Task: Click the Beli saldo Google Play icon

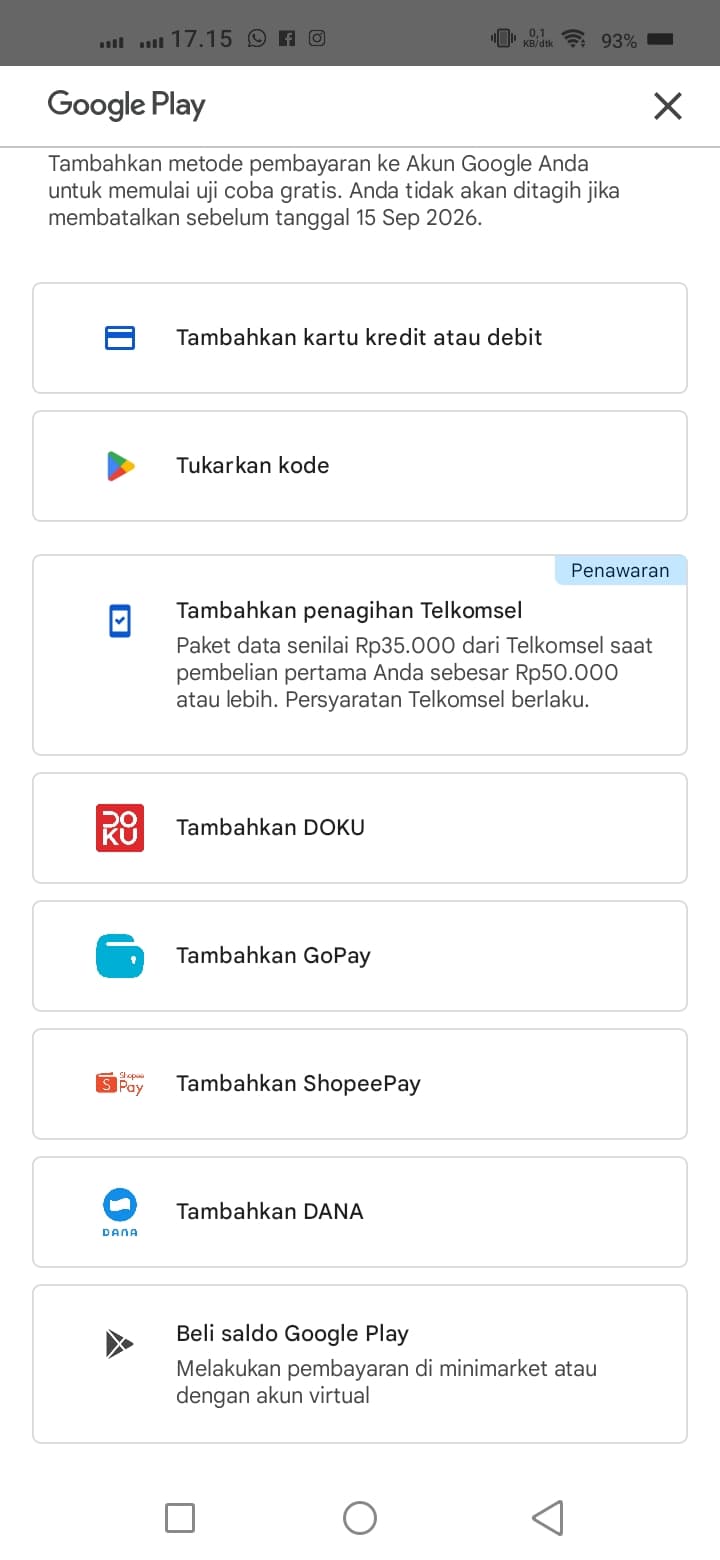Action: (x=118, y=1343)
